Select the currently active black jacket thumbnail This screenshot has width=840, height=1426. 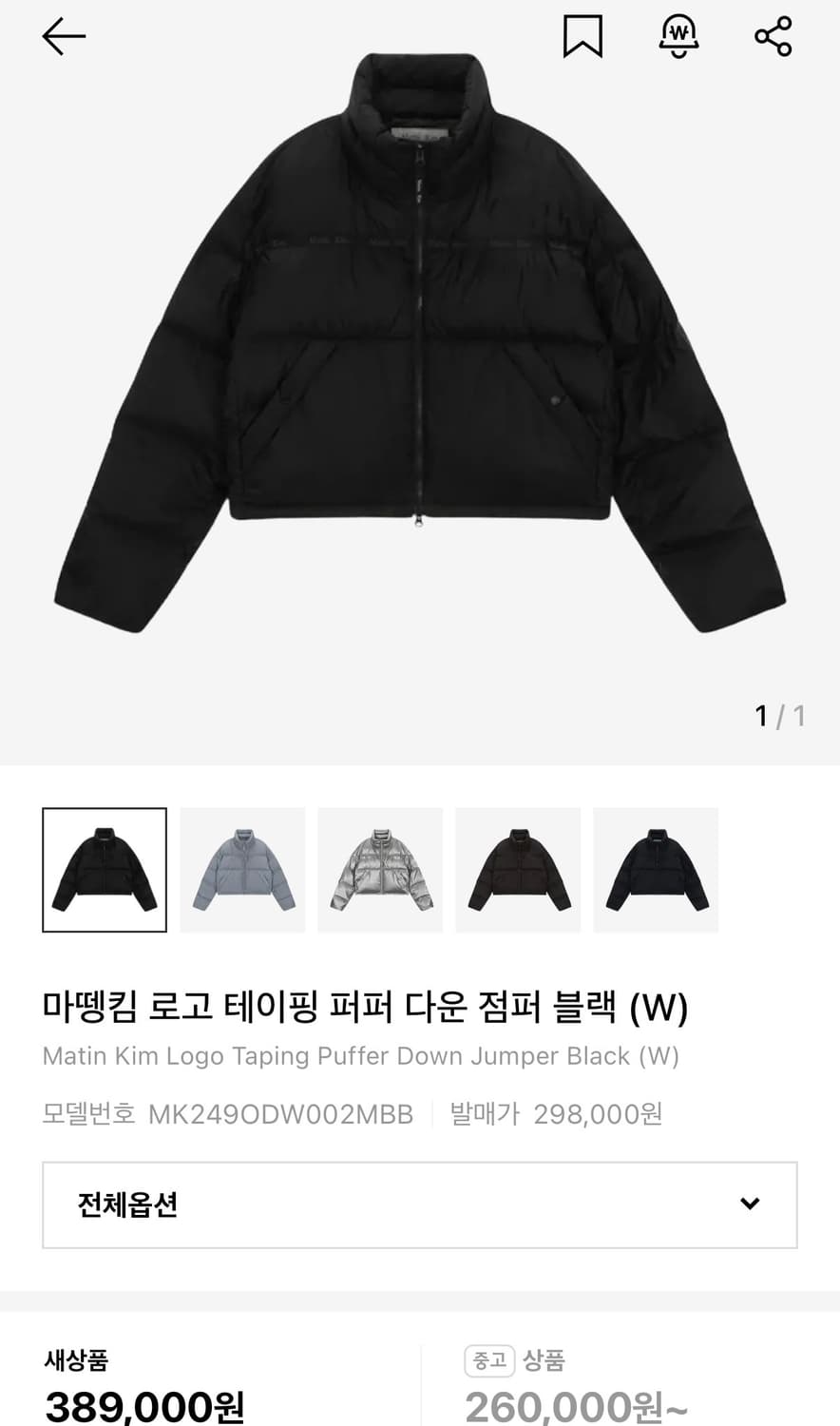pos(105,870)
